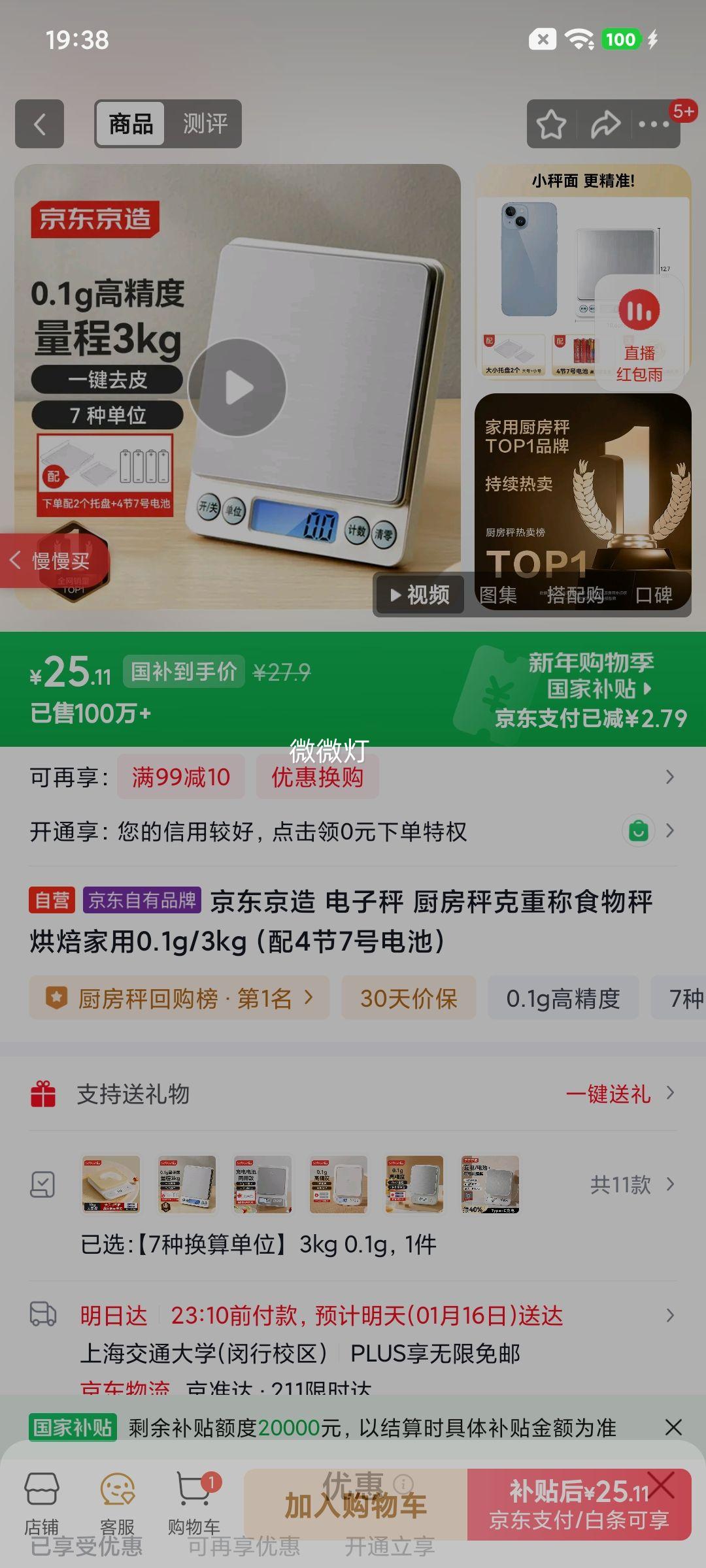Open 厨房秤回购榜·第1名 ranking link

tap(179, 998)
